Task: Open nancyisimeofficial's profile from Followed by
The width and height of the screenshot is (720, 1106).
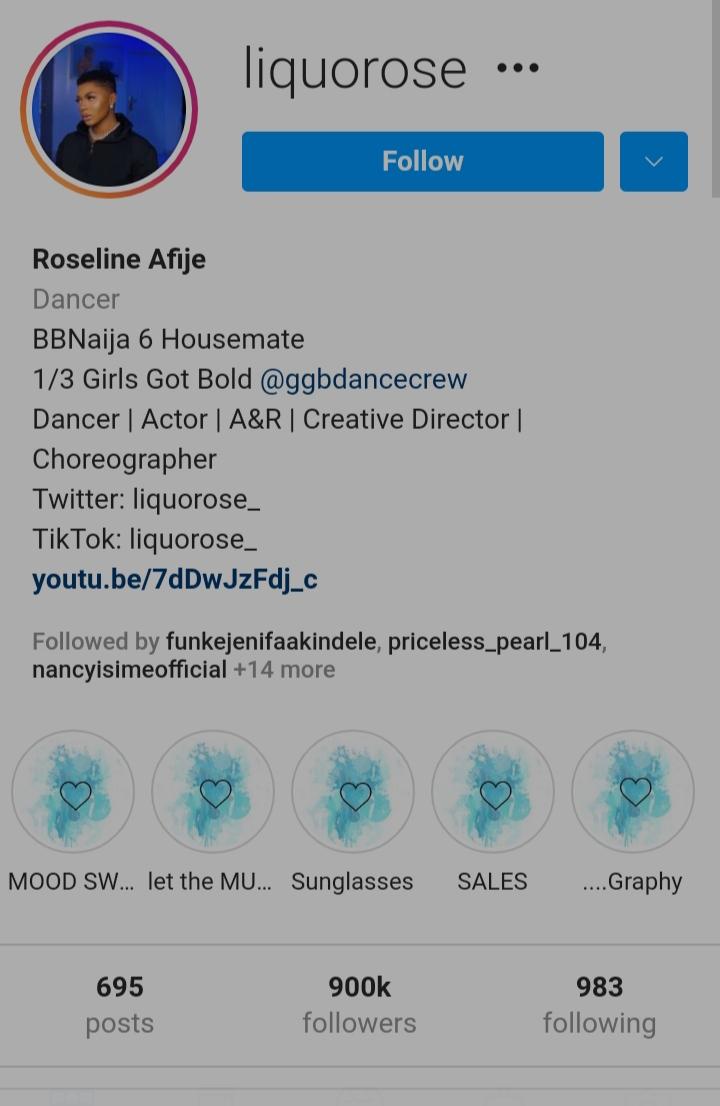Action: tap(129, 670)
